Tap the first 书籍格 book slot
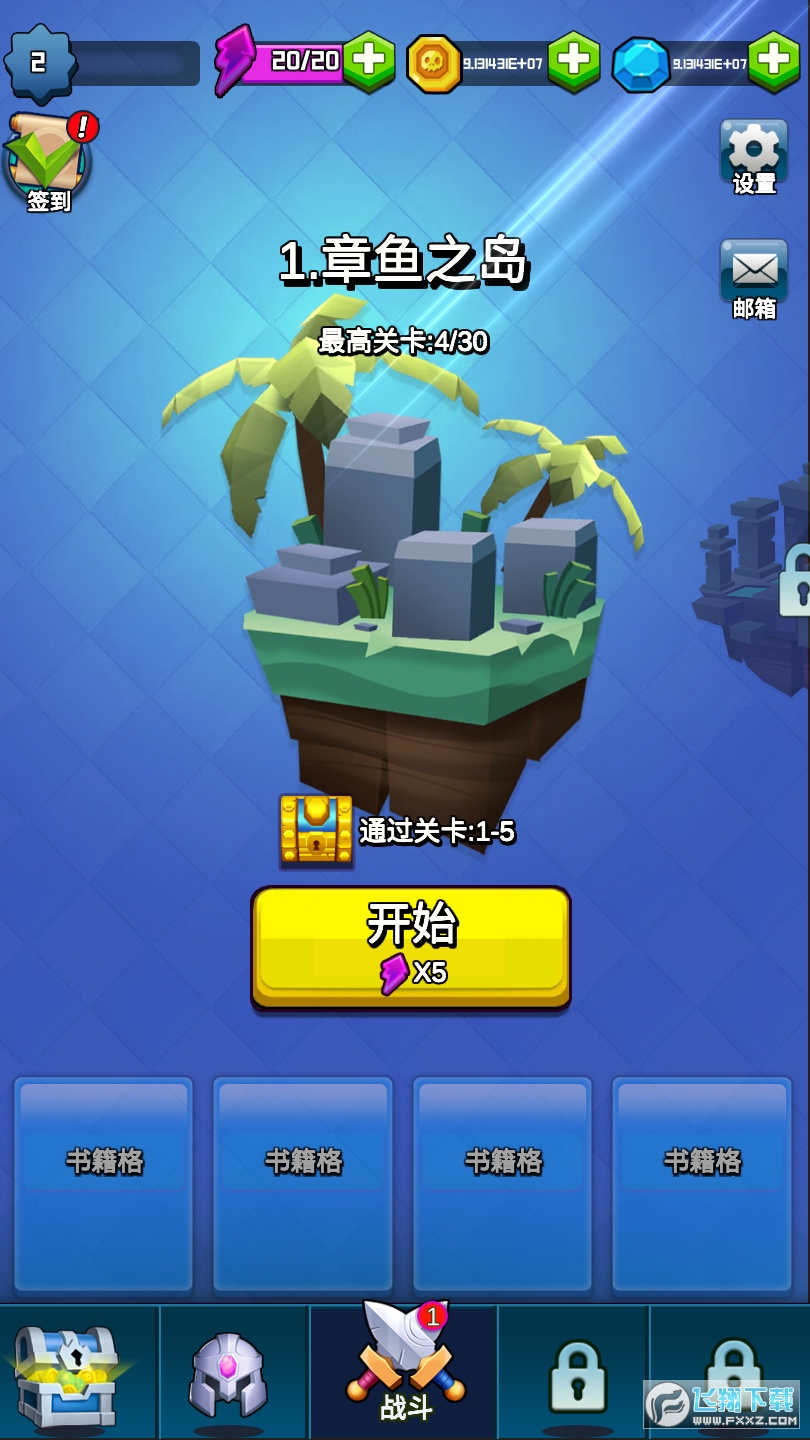This screenshot has height=1440, width=810. [x=104, y=1184]
